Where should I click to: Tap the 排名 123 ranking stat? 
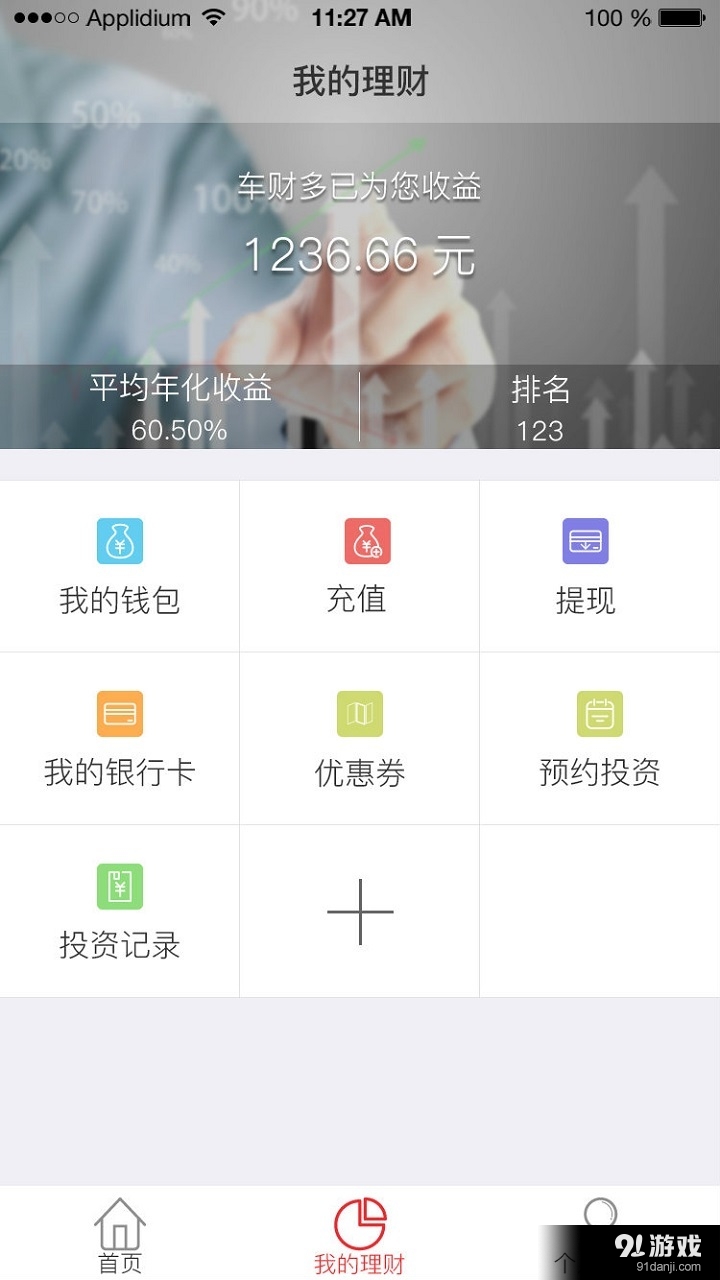(541, 410)
